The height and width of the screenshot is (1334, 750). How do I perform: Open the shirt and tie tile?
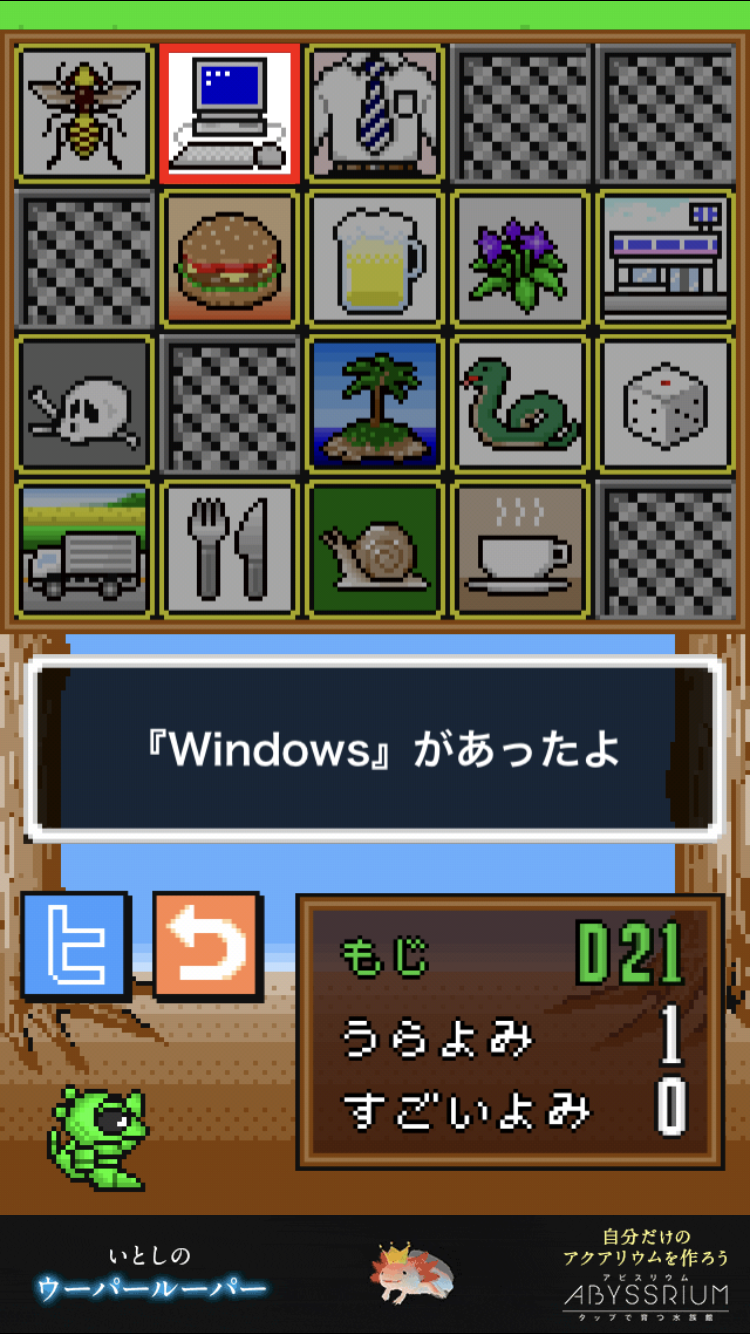(374, 113)
